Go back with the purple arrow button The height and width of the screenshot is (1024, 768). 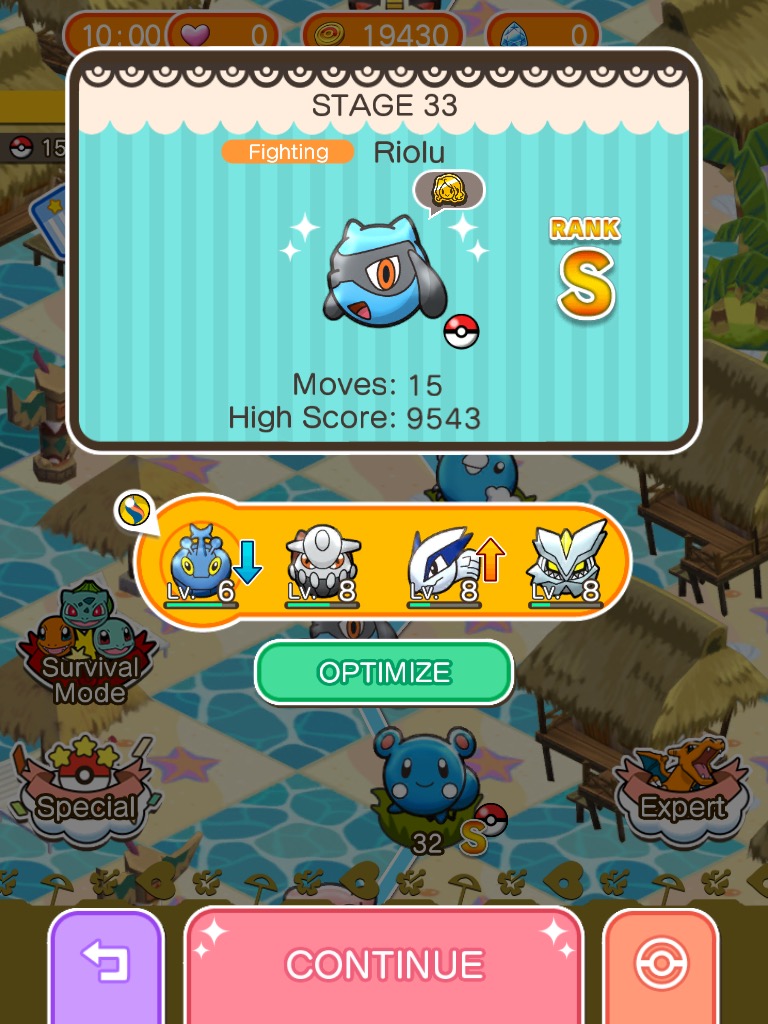click(x=106, y=964)
